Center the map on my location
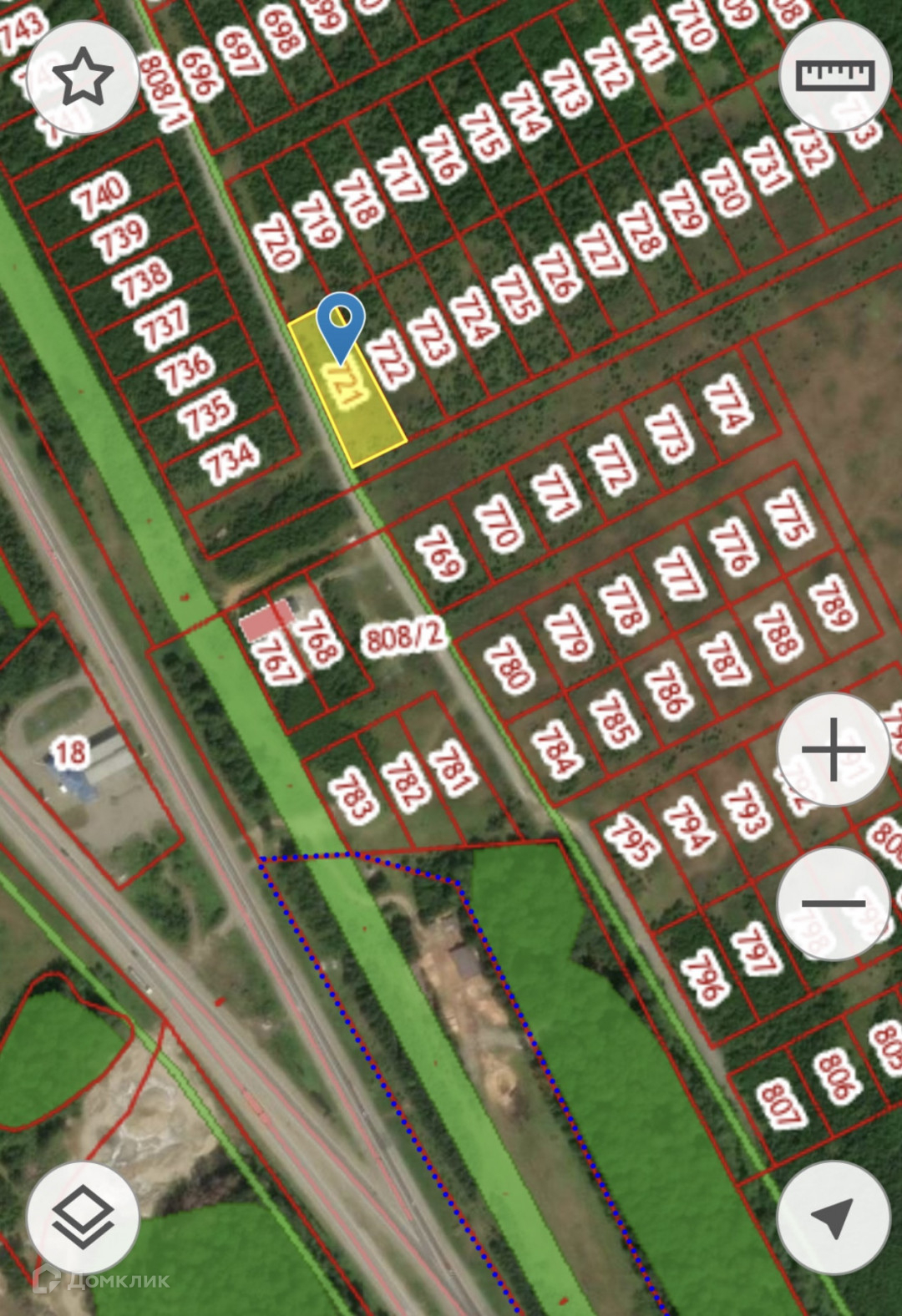This screenshot has height=1316, width=902. tap(833, 1217)
